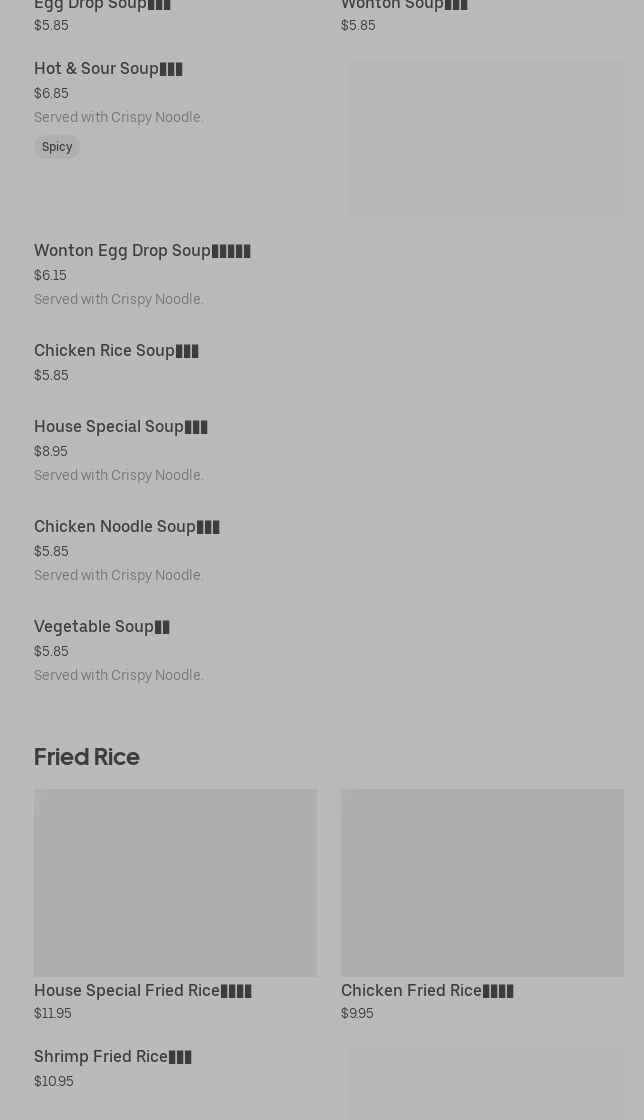
Task: Open House Special Fried Rice card
Action: [x=175, y=900]
